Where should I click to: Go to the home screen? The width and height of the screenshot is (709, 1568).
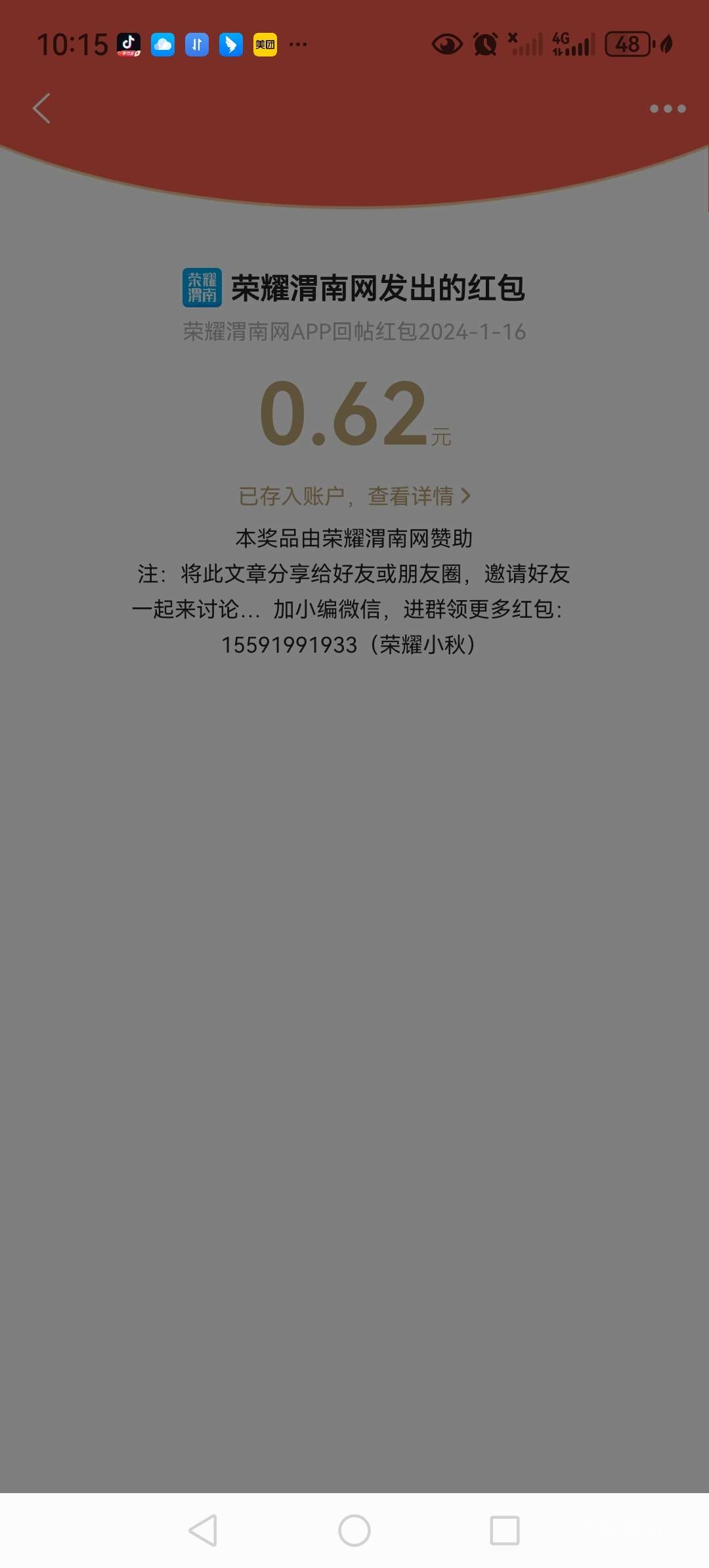[354, 1531]
